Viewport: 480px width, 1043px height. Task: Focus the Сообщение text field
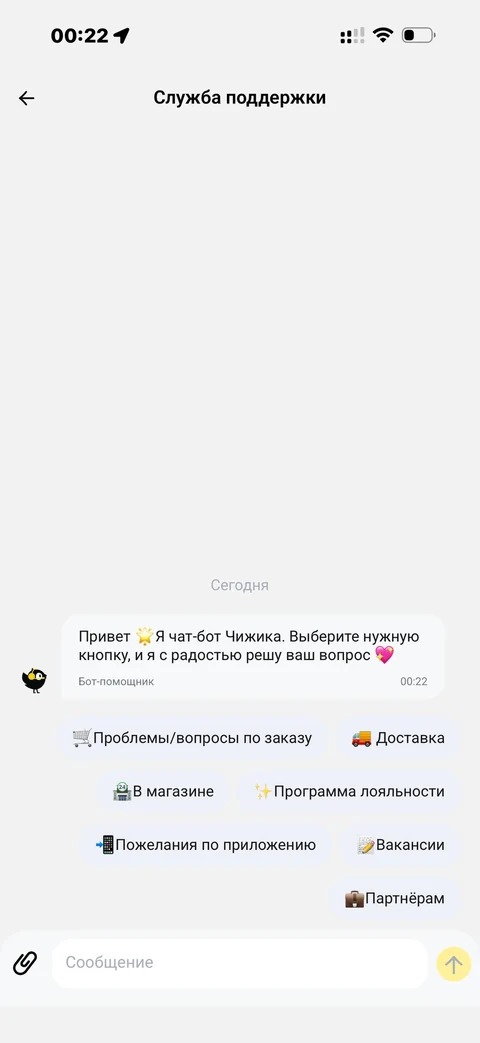[240, 963]
